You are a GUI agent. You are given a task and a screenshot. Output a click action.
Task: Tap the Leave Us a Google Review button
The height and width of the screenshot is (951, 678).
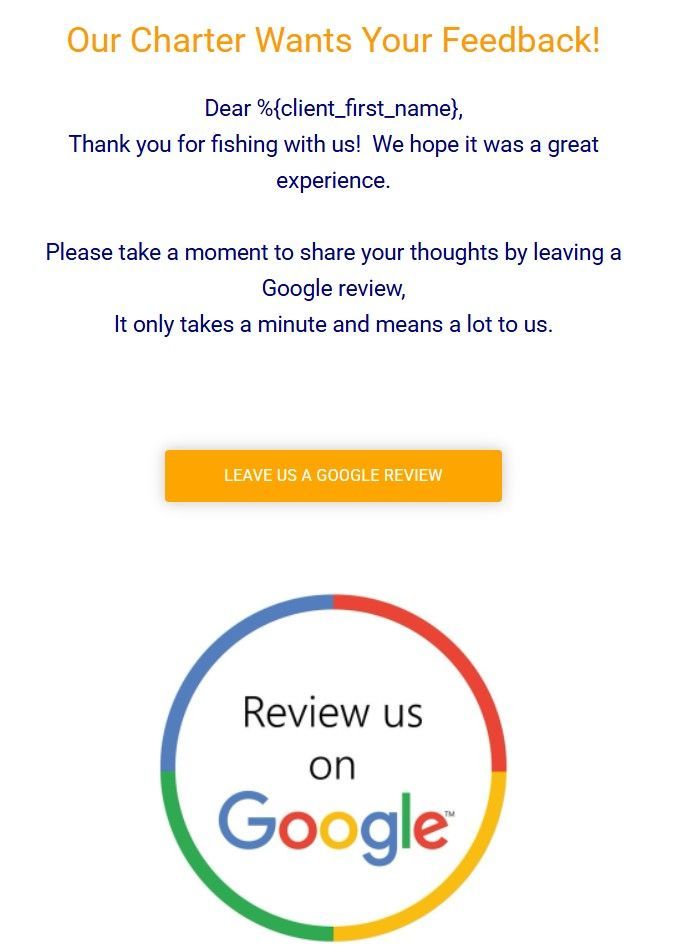(x=333, y=475)
